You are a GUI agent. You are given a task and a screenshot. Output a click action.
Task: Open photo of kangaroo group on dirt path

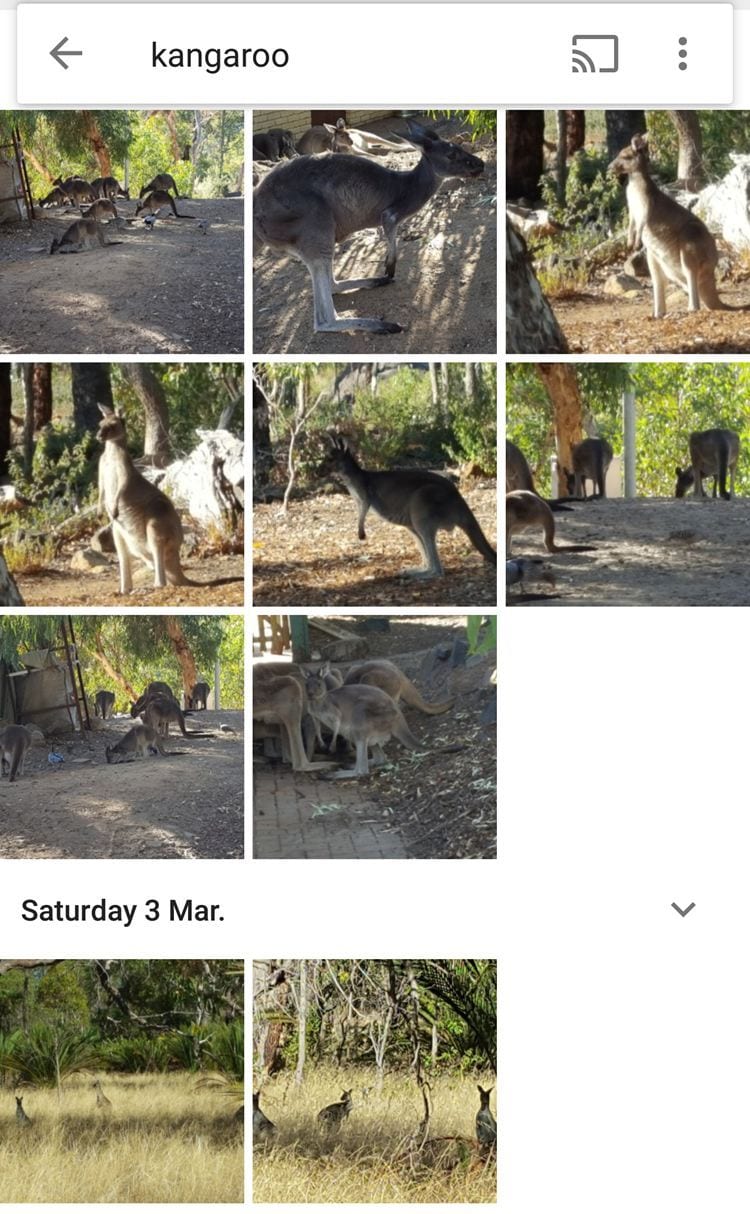pyautogui.click(x=122, y=231)
